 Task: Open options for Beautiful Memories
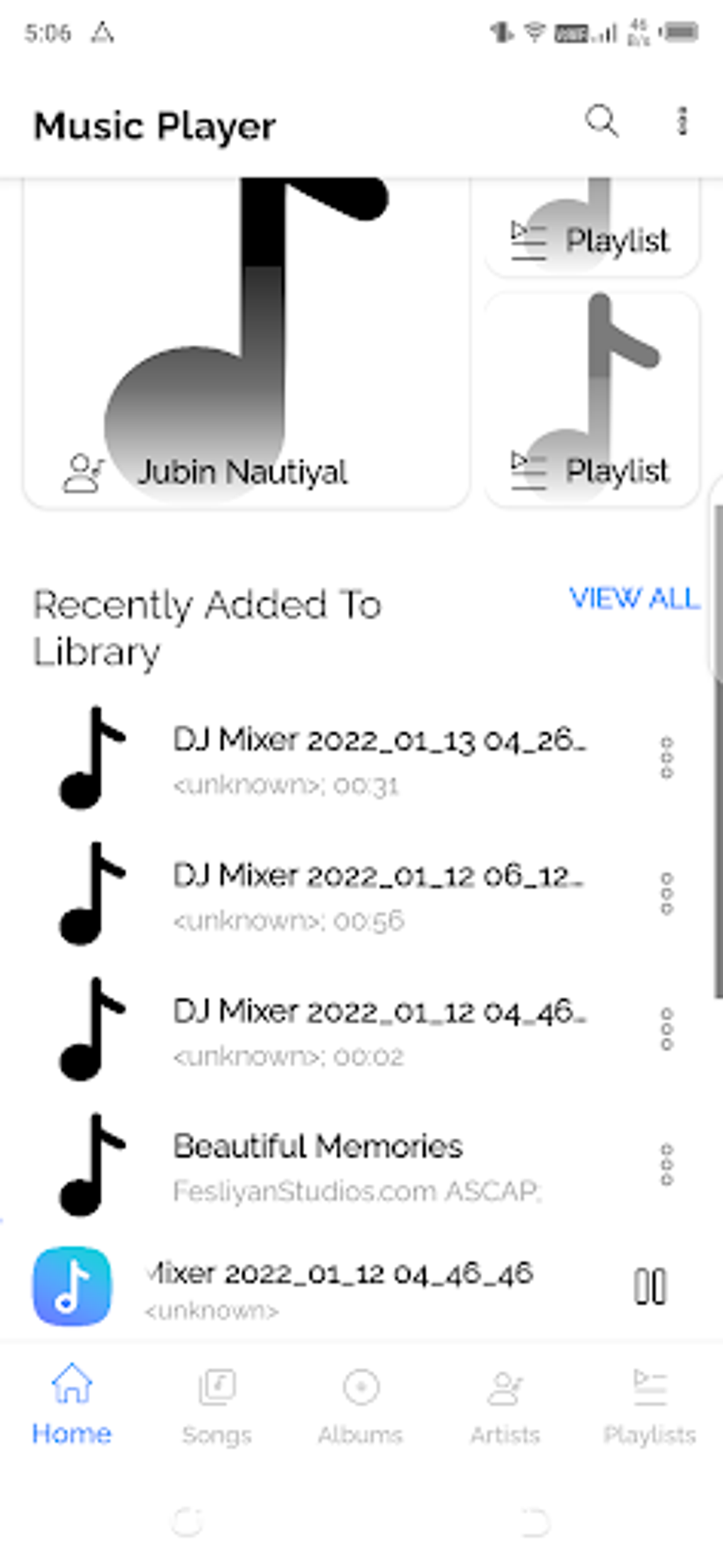pyautogui.click(x=666, y=1165)
